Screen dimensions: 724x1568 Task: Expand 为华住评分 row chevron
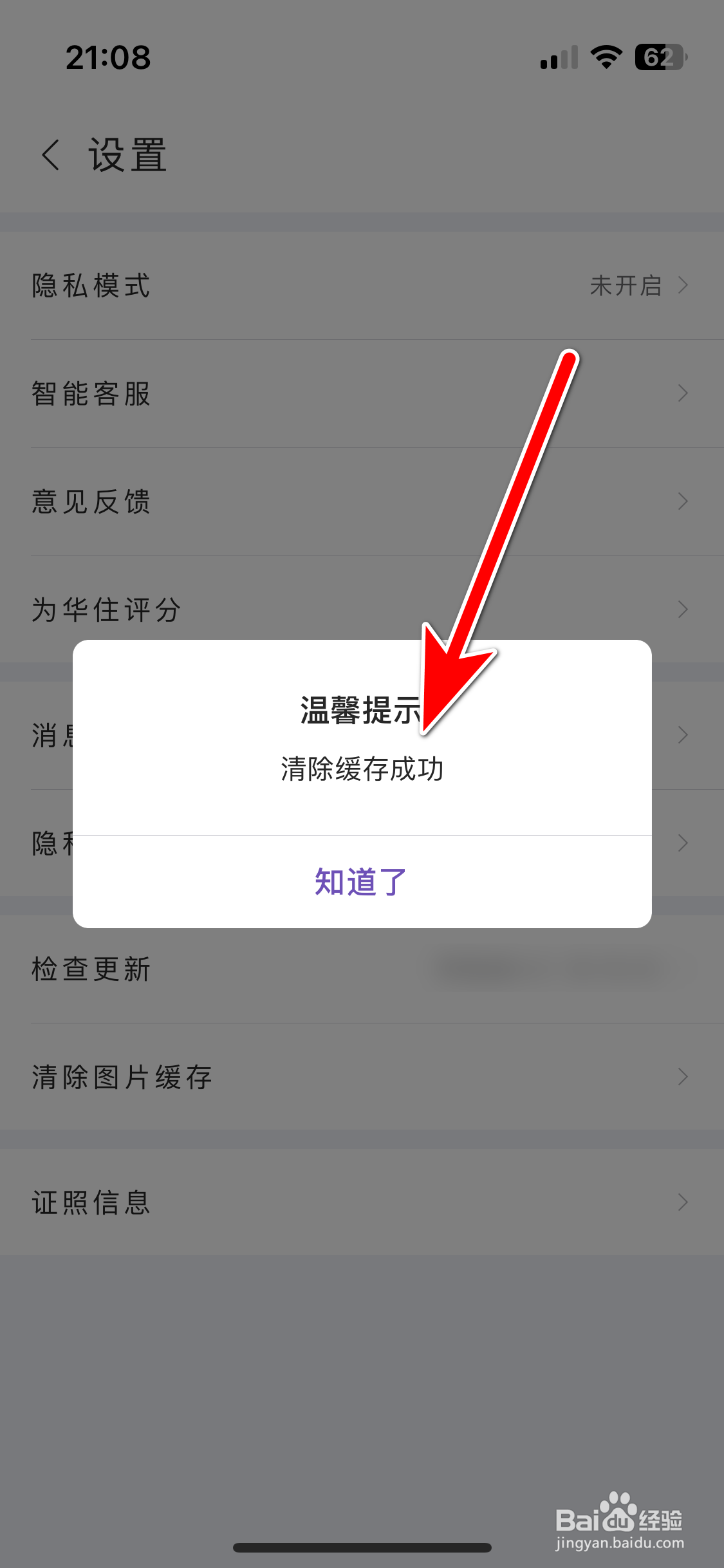tap(684, 609)
